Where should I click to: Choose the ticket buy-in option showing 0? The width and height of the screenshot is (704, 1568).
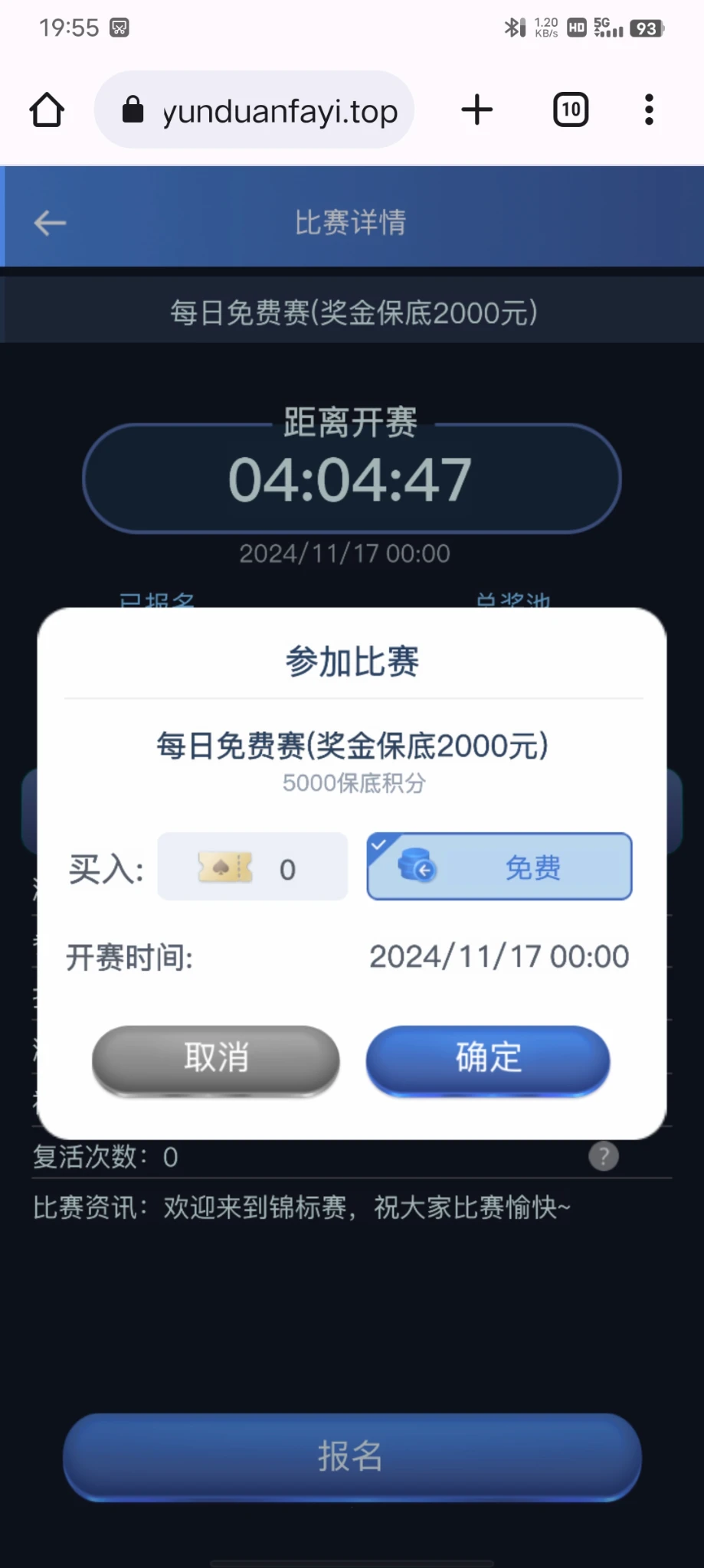point(252,867)
